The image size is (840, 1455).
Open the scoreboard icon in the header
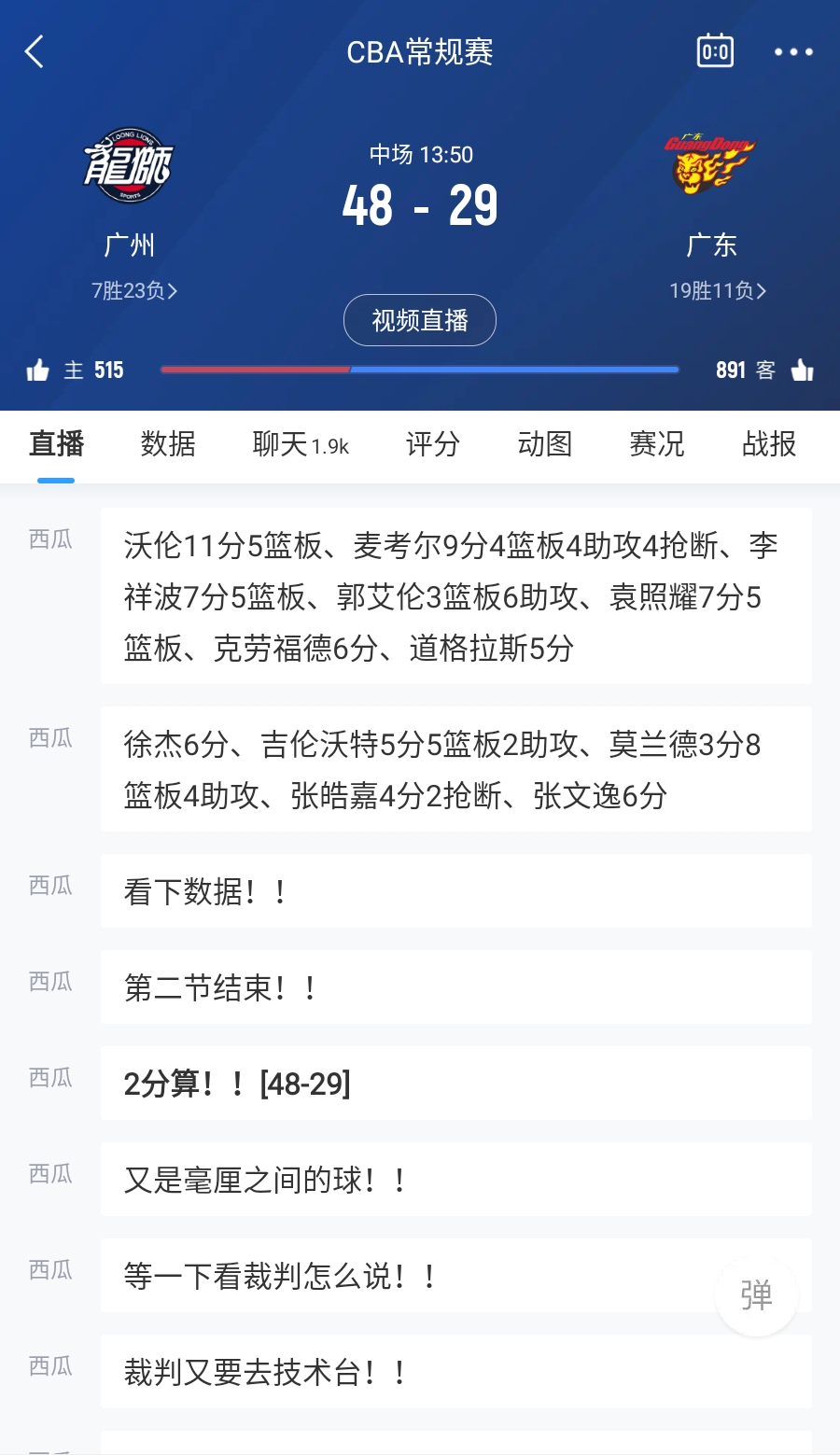pos(715,52)
